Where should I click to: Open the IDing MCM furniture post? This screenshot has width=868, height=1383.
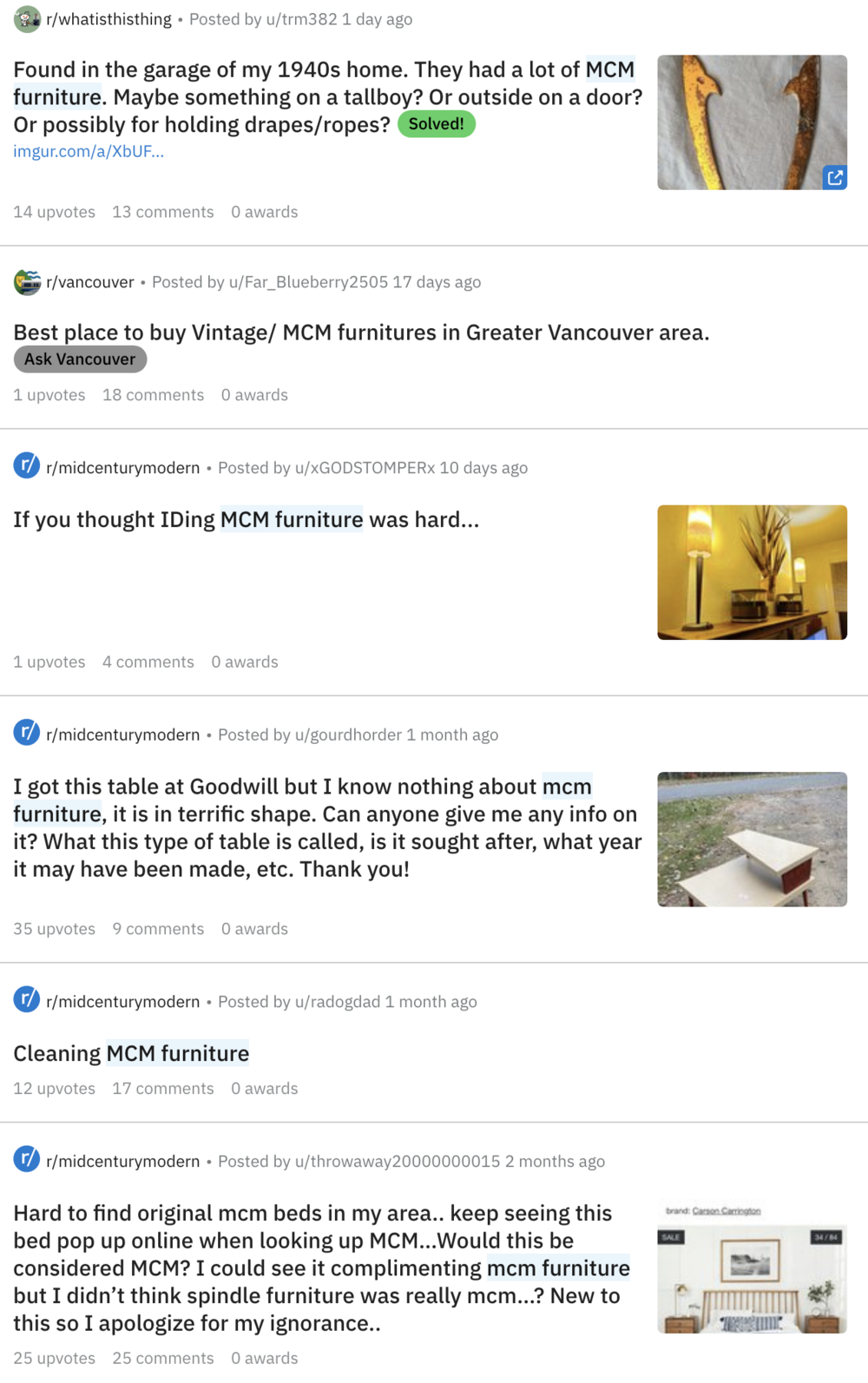pyautogui.click(x=246, y=520)
